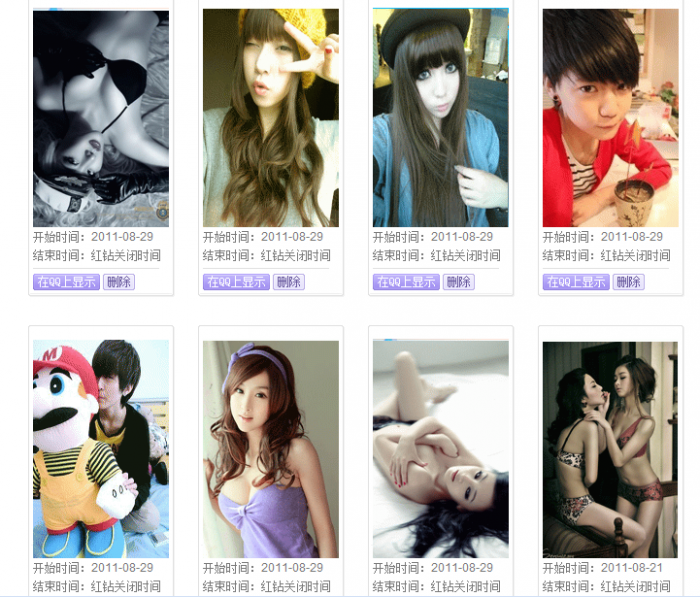Tap 删除 under the black beret photo

459,282
